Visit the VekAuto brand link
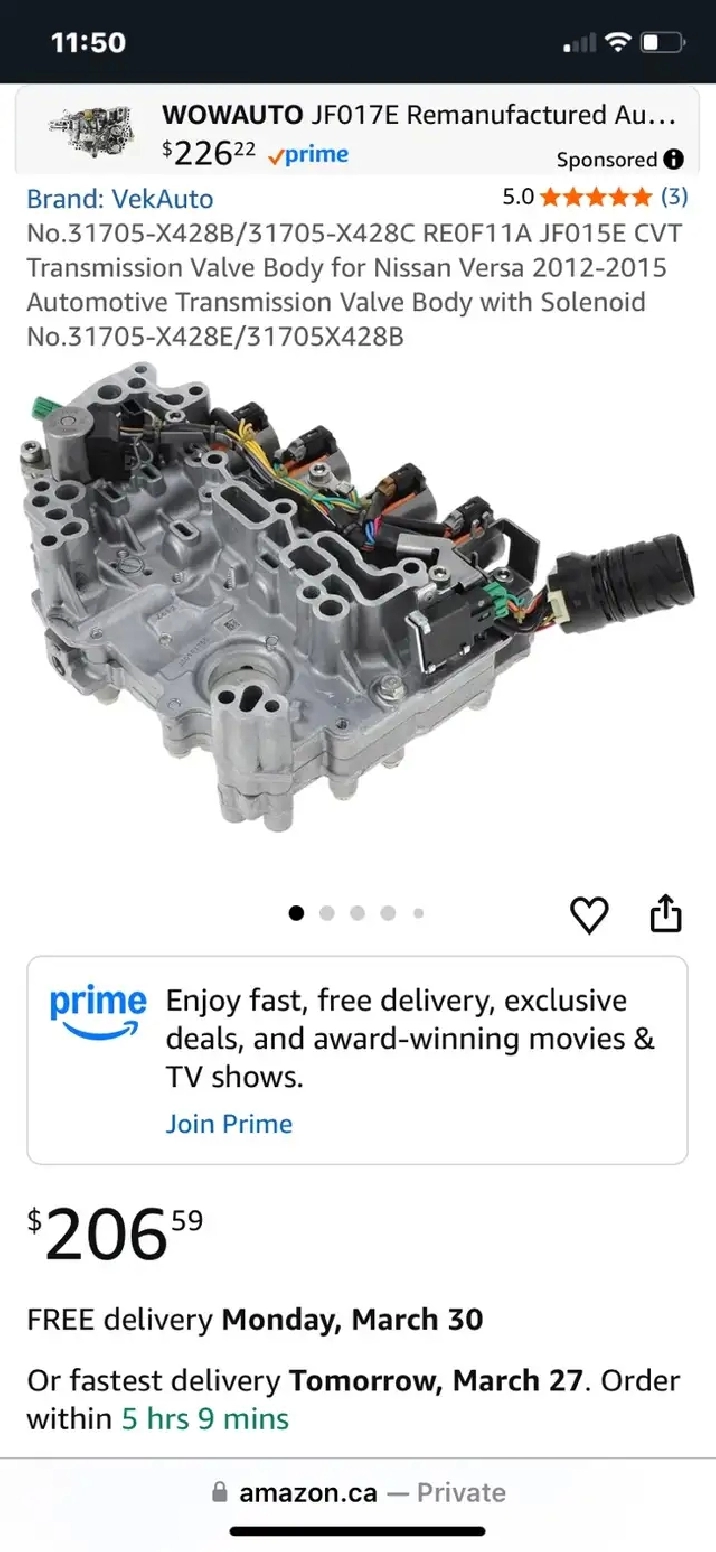716x1552 pixels. click(x=120, y=199)
